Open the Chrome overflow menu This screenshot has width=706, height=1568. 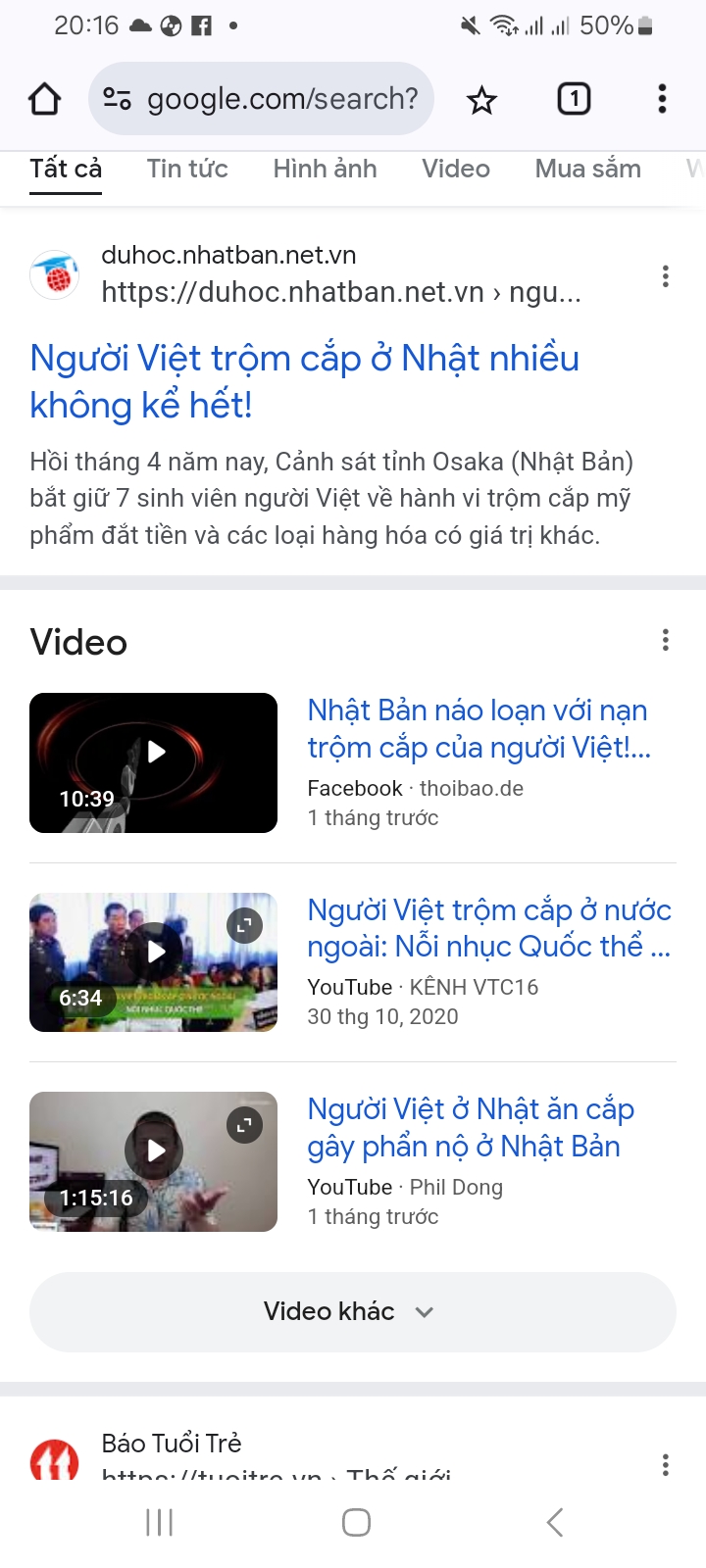point(663,99)
